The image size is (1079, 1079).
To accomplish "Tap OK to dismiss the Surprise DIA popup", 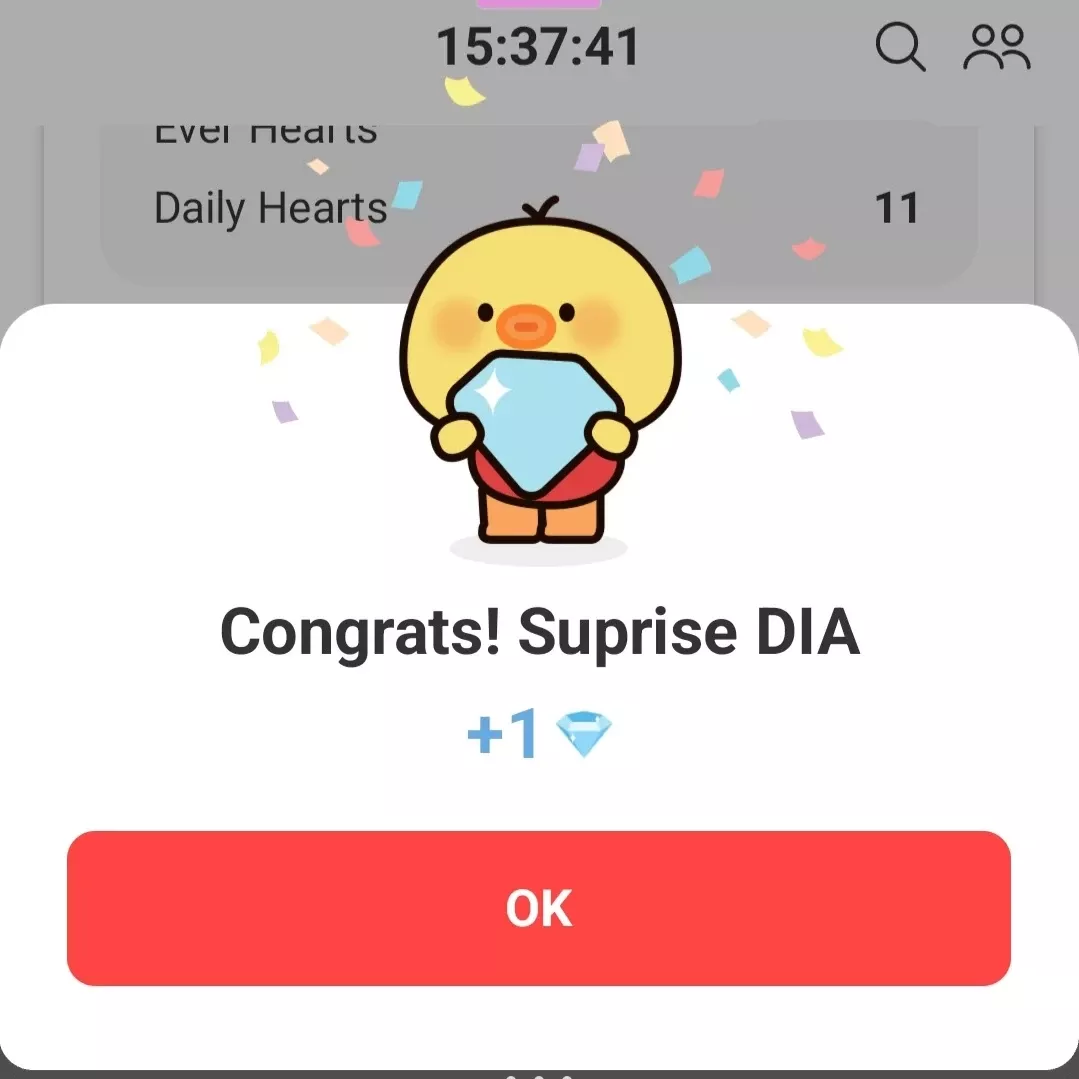I will pos(538,908).
